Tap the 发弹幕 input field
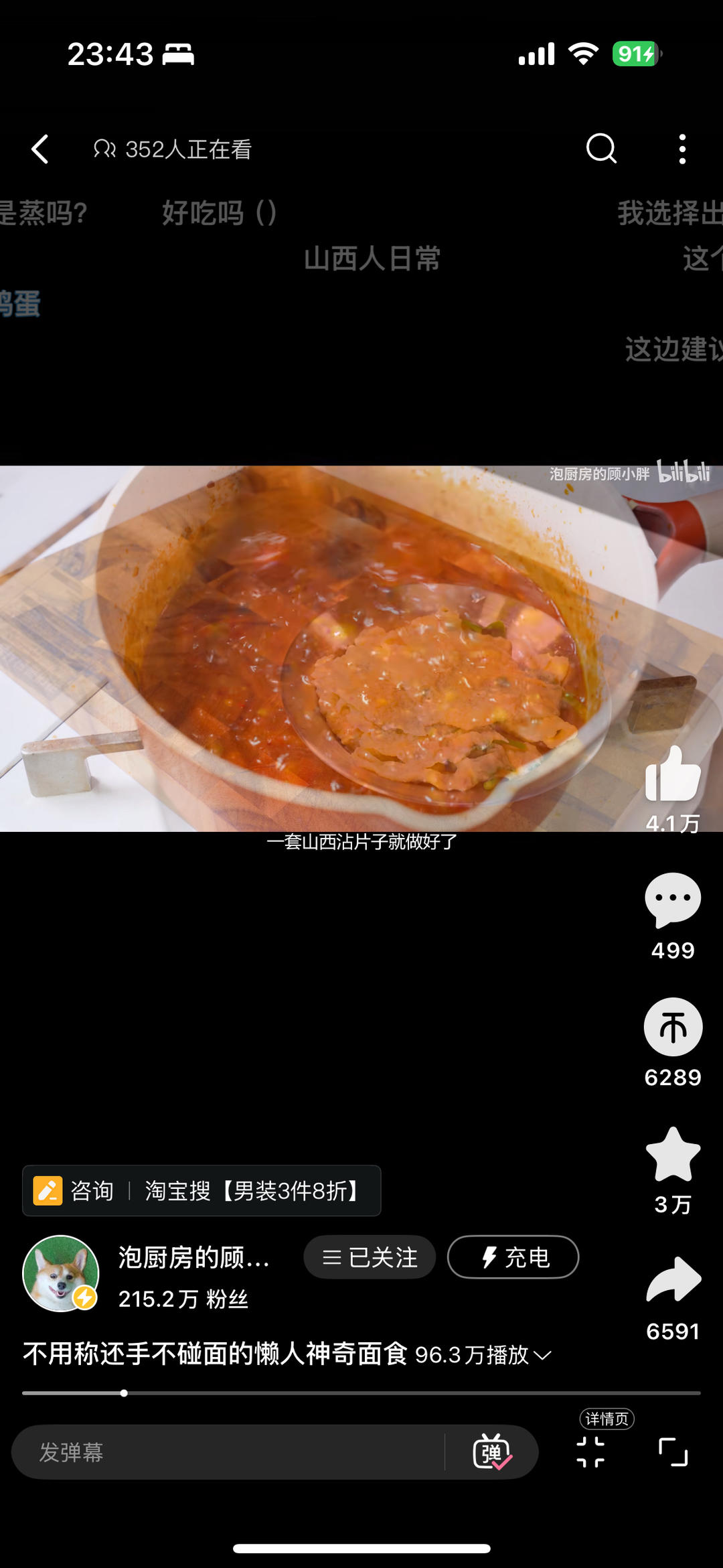Image resolution: width=723 pixels, height=1568 pixels. [228, 1452]
